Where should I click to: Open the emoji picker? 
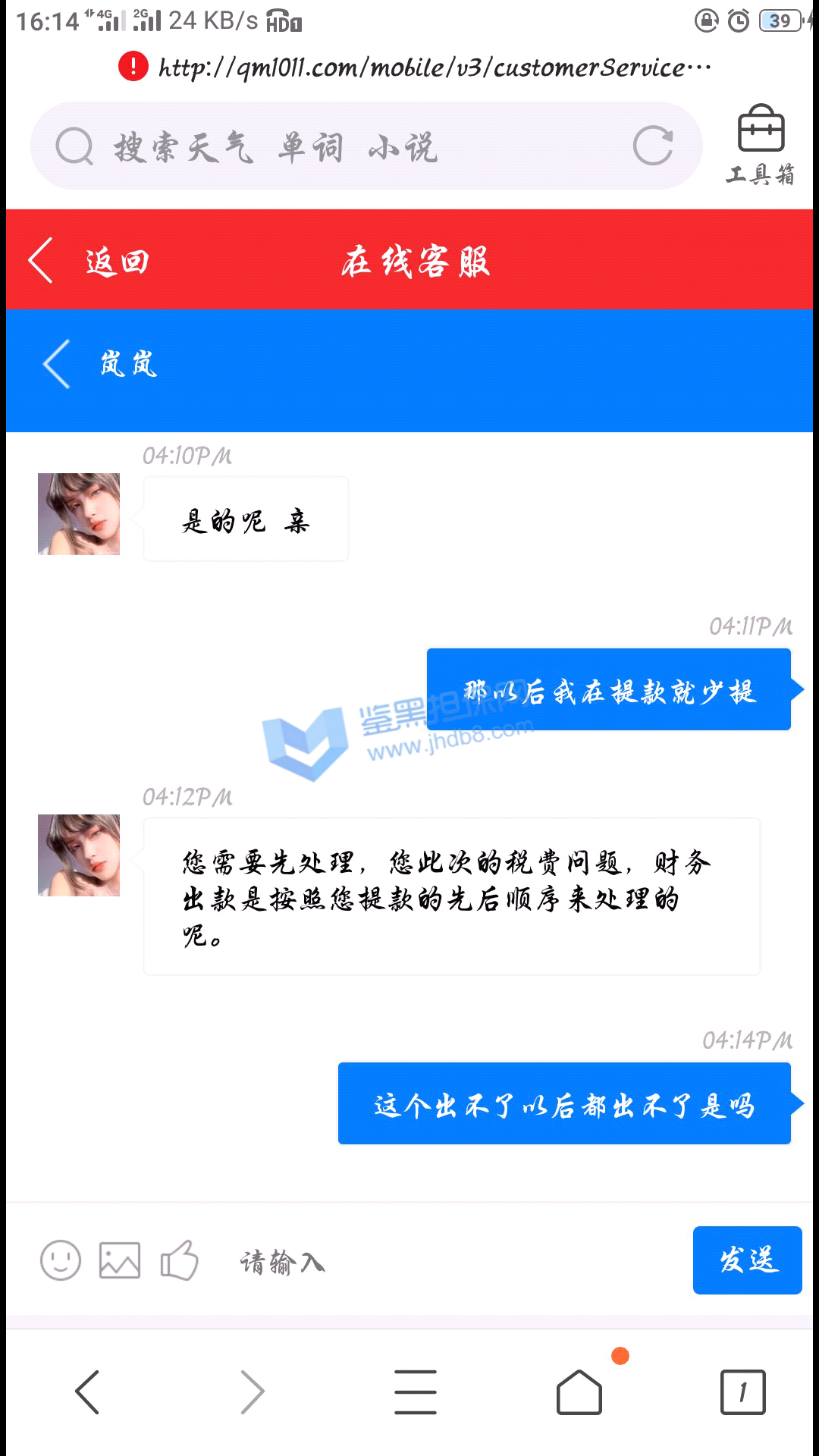coord(61,1260)
